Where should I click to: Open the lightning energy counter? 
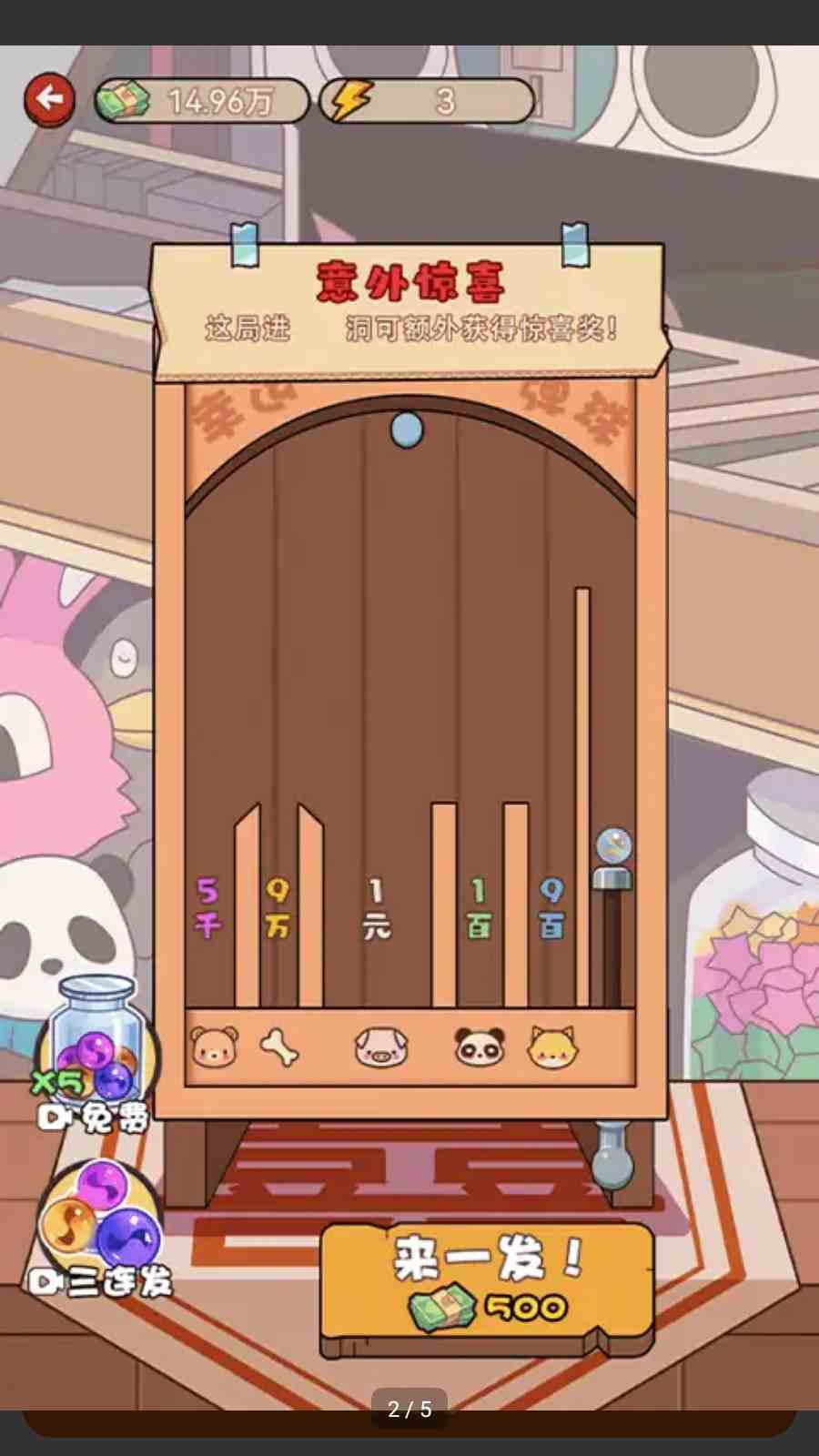coord(426,100)
